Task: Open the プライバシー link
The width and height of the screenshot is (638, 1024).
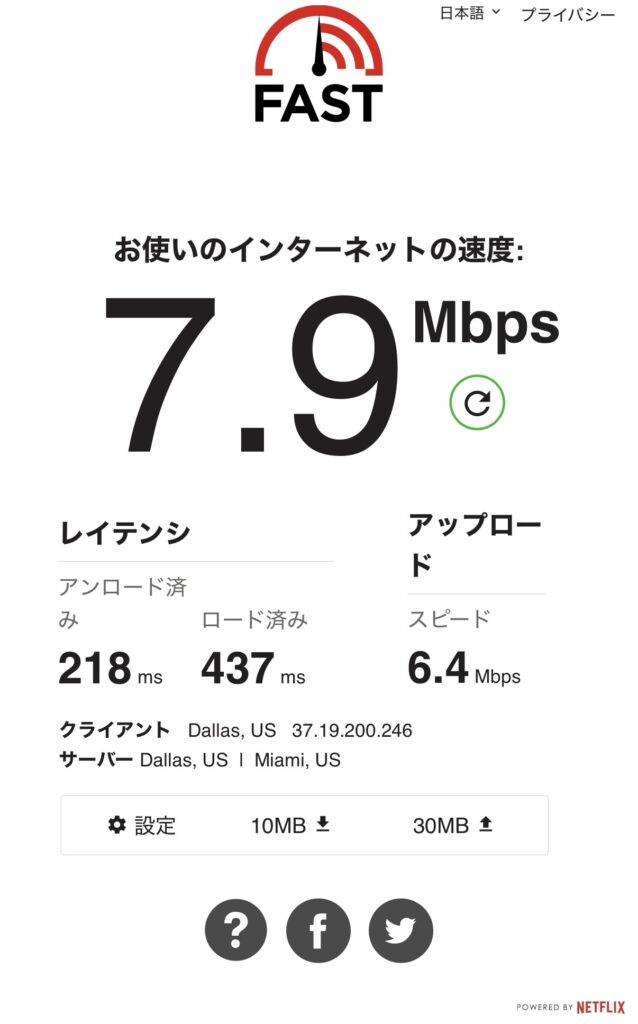Action: click(x=567, y=14)
